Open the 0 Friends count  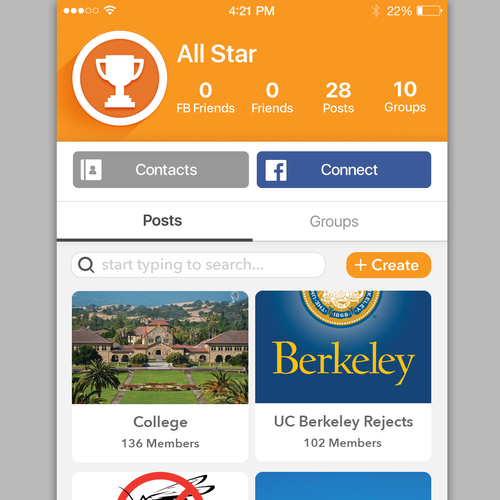(x=272, y=98)
